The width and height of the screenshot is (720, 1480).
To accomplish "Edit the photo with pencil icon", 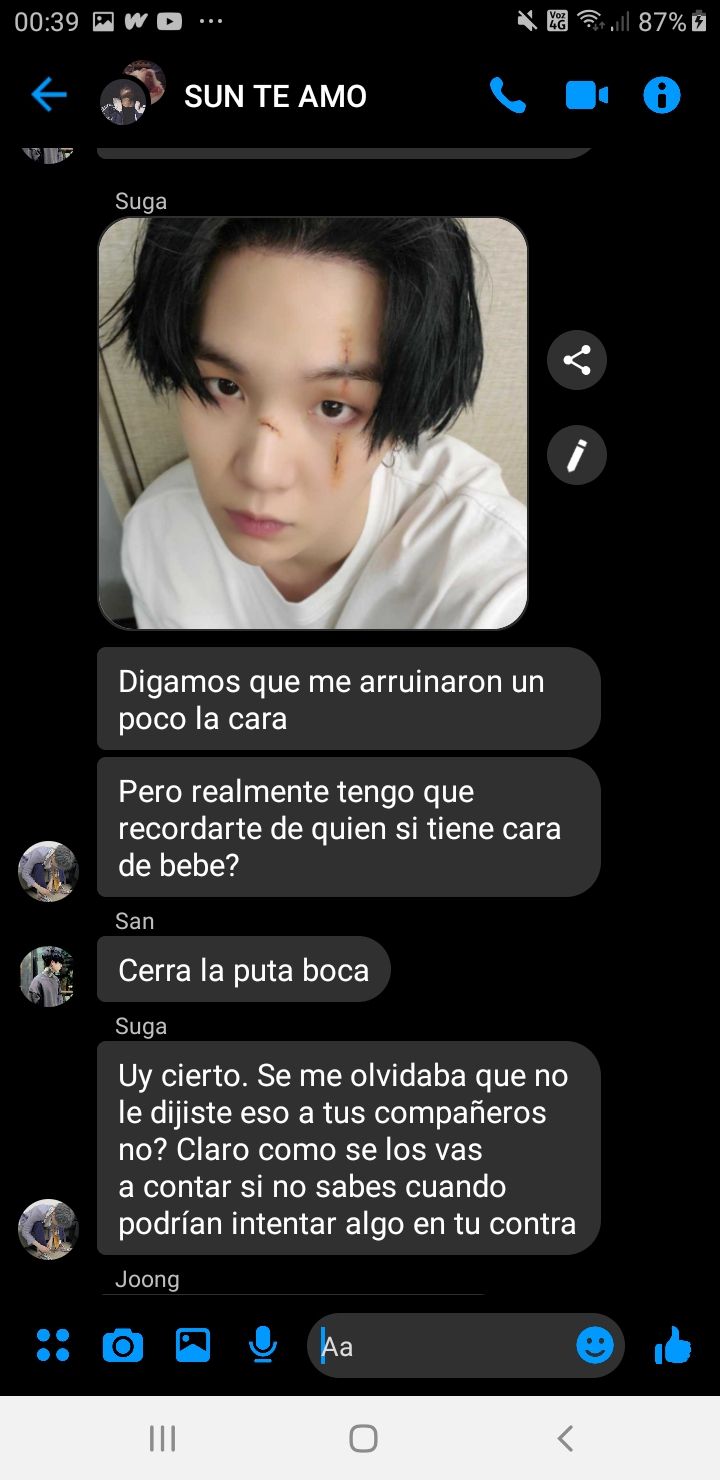I will click(x=577, y=455).
